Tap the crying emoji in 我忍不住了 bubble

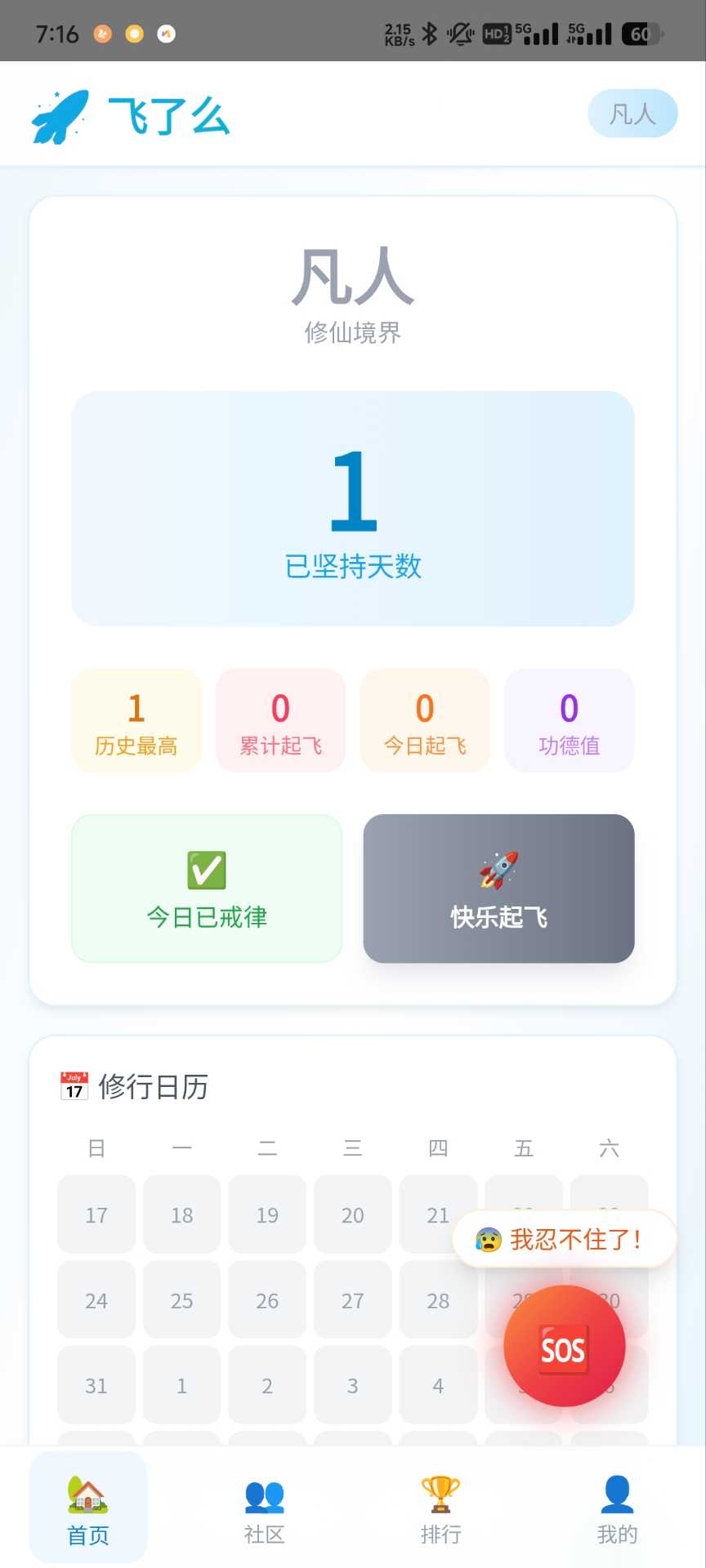point(487,1240)
